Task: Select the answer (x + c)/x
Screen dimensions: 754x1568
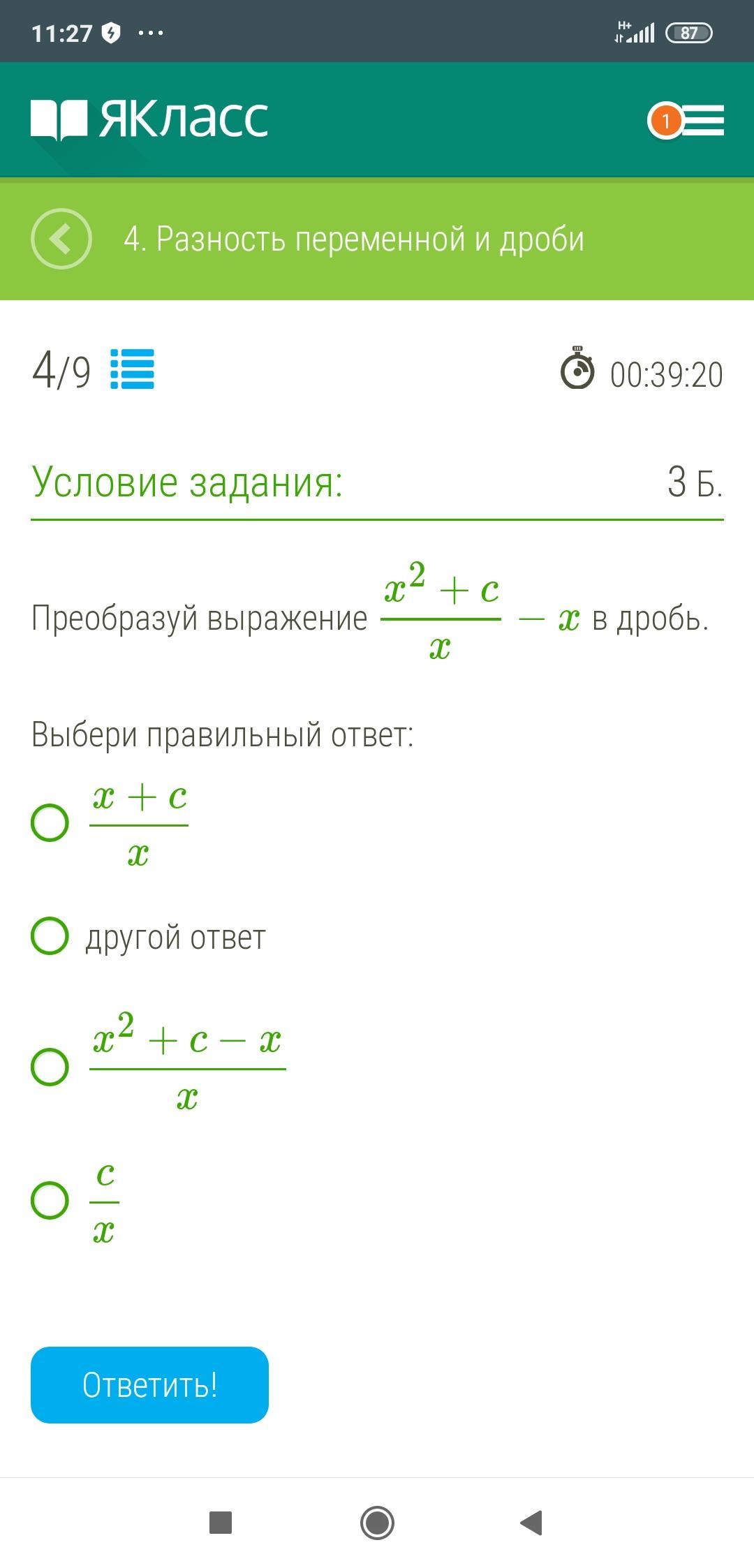Action: (x=50, y=822)
